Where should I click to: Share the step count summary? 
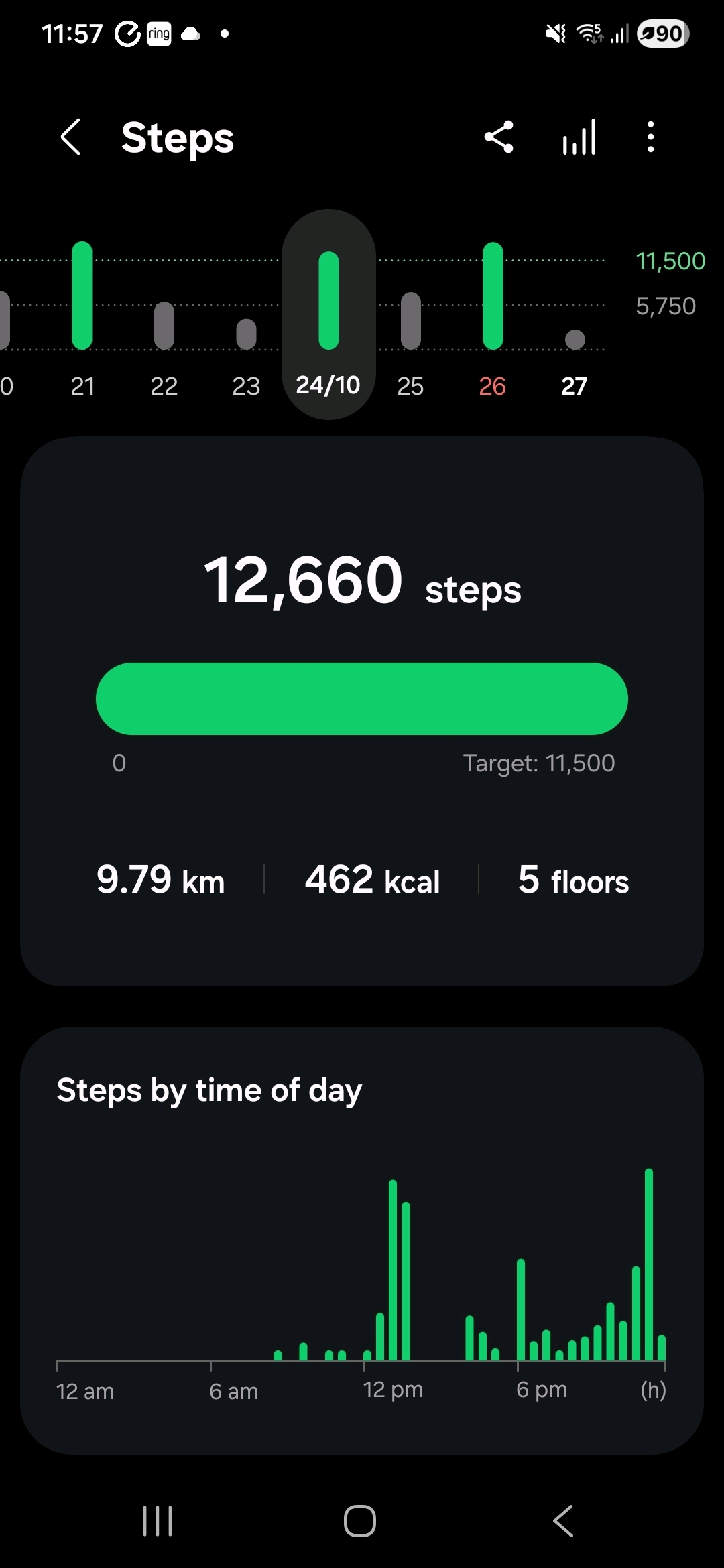click(x=499, y=137)
